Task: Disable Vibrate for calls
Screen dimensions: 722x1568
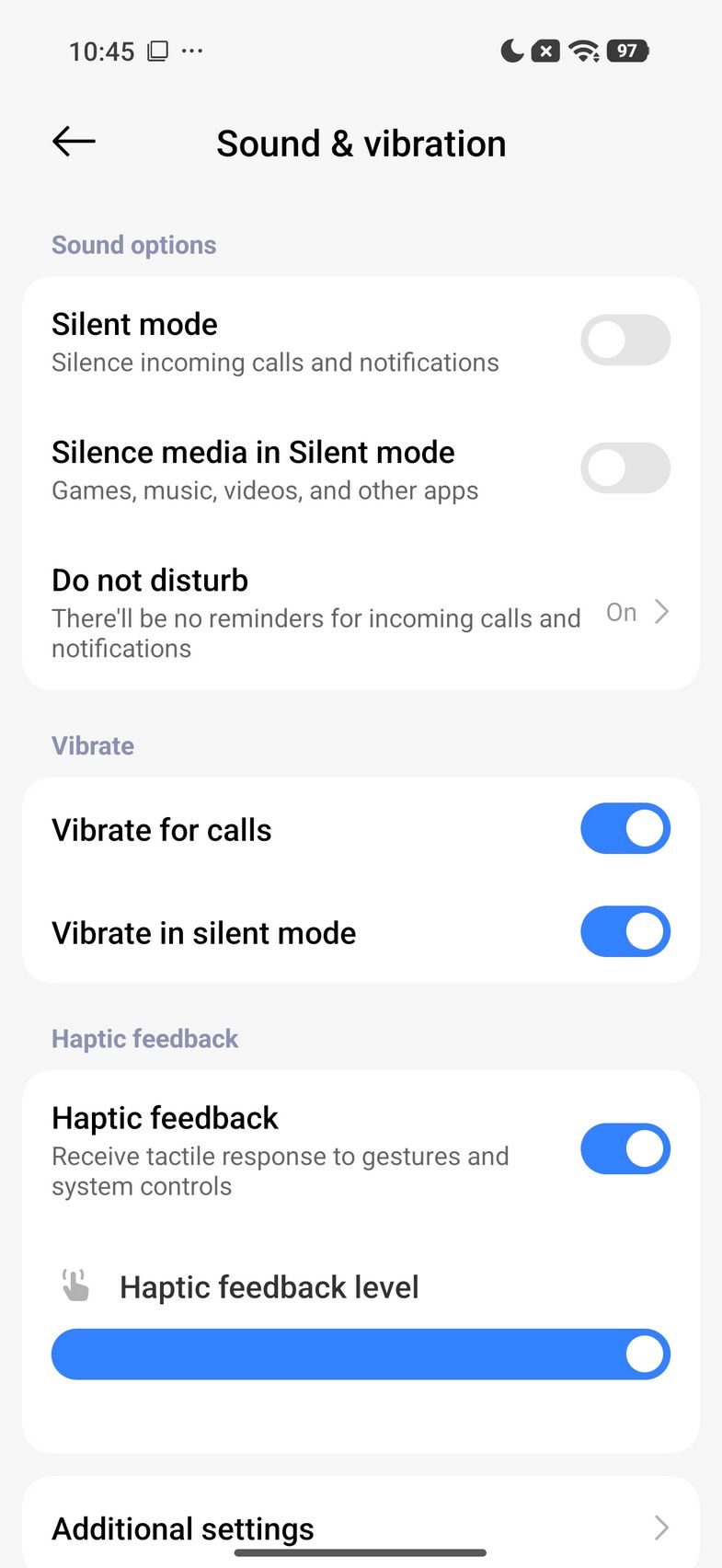Action: [x=625, y=829]
